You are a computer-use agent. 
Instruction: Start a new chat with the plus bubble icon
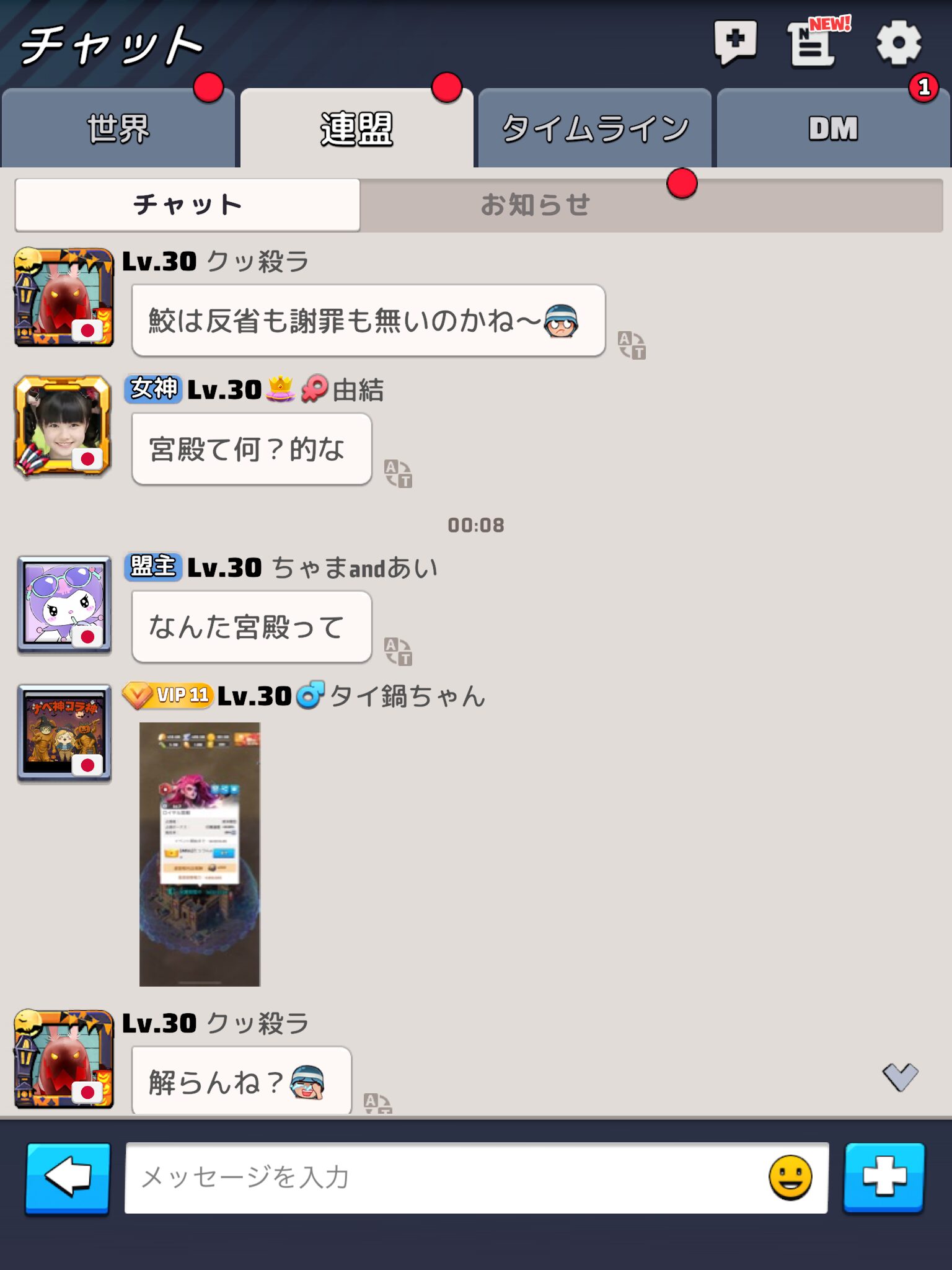click(x=735, y=43)
